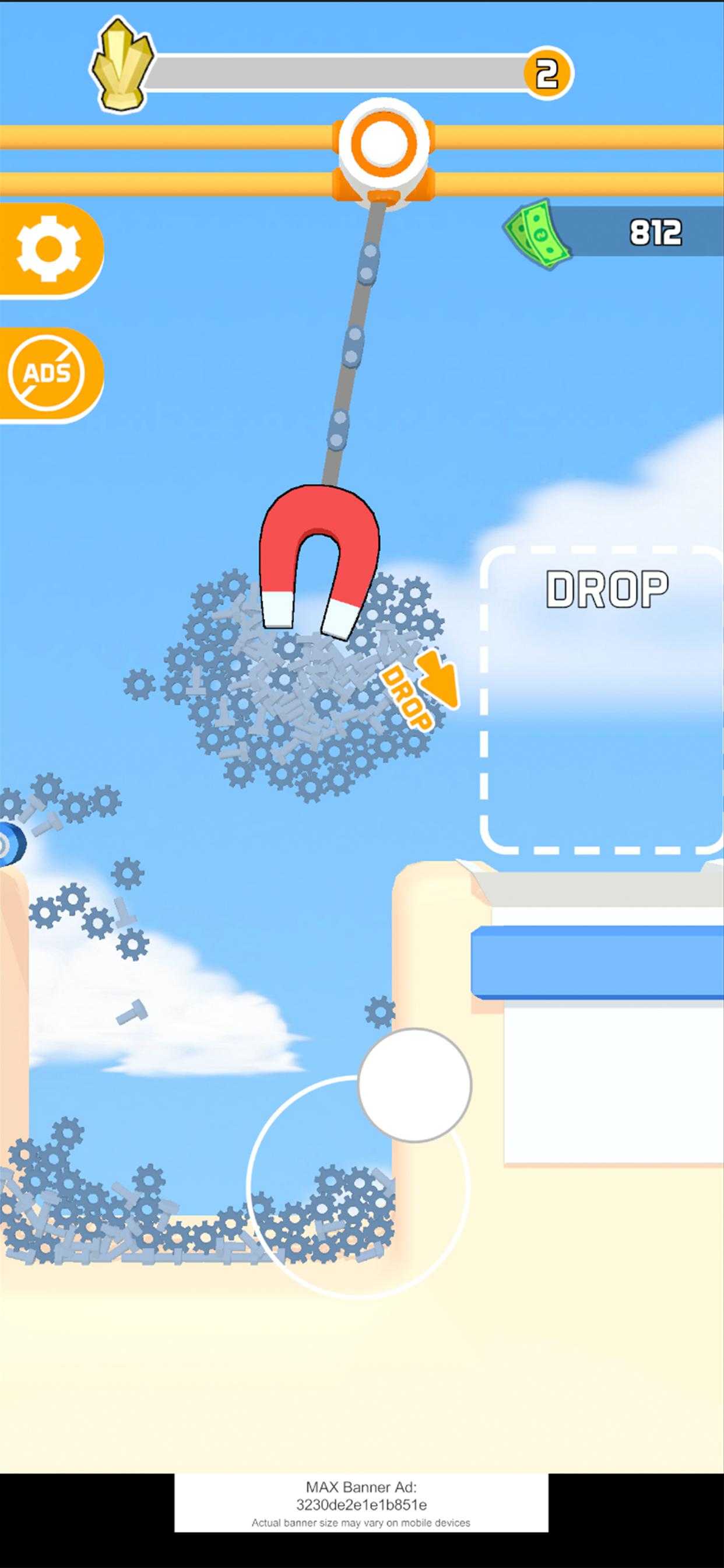
Task: Tap the remove ADS button
Action: pos(50,374)
